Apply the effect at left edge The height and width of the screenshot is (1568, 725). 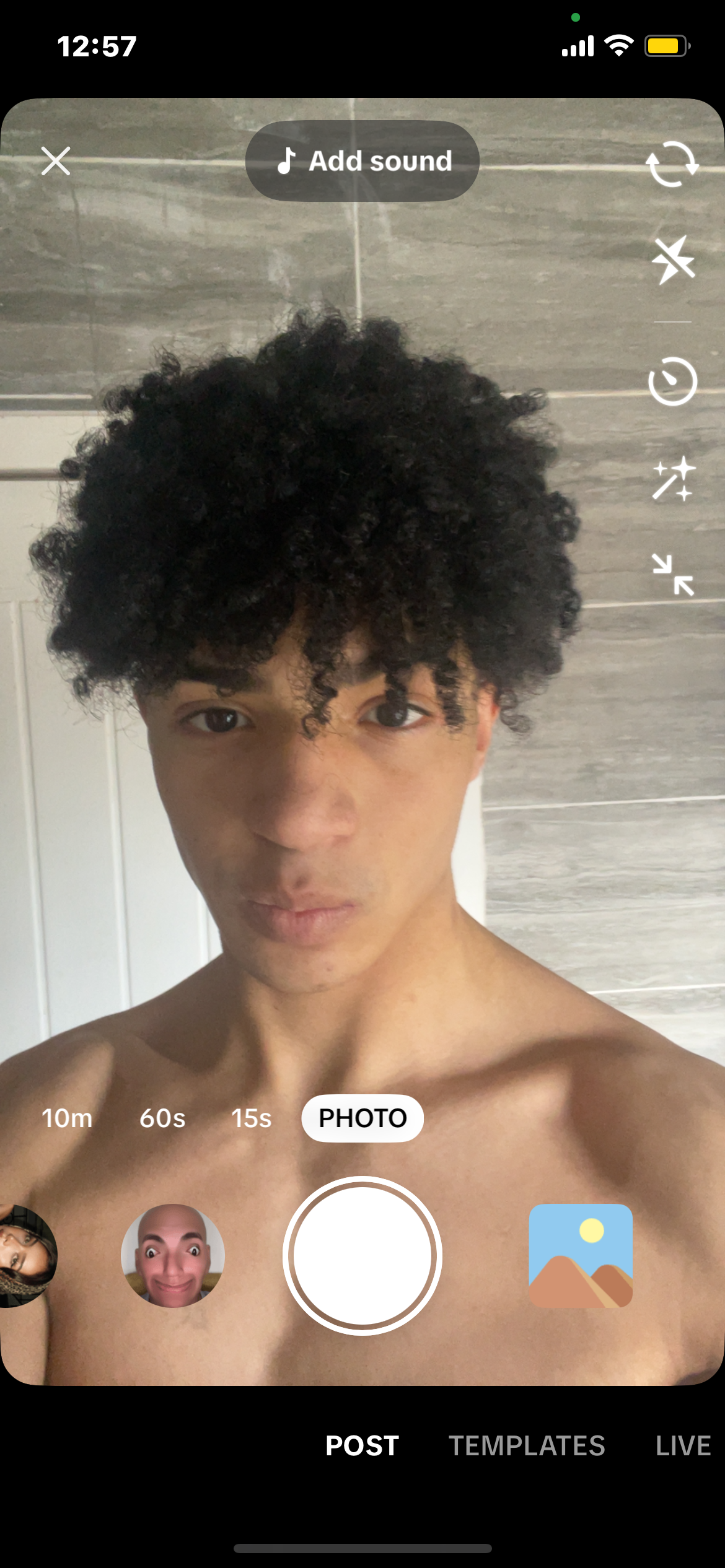25,1256
